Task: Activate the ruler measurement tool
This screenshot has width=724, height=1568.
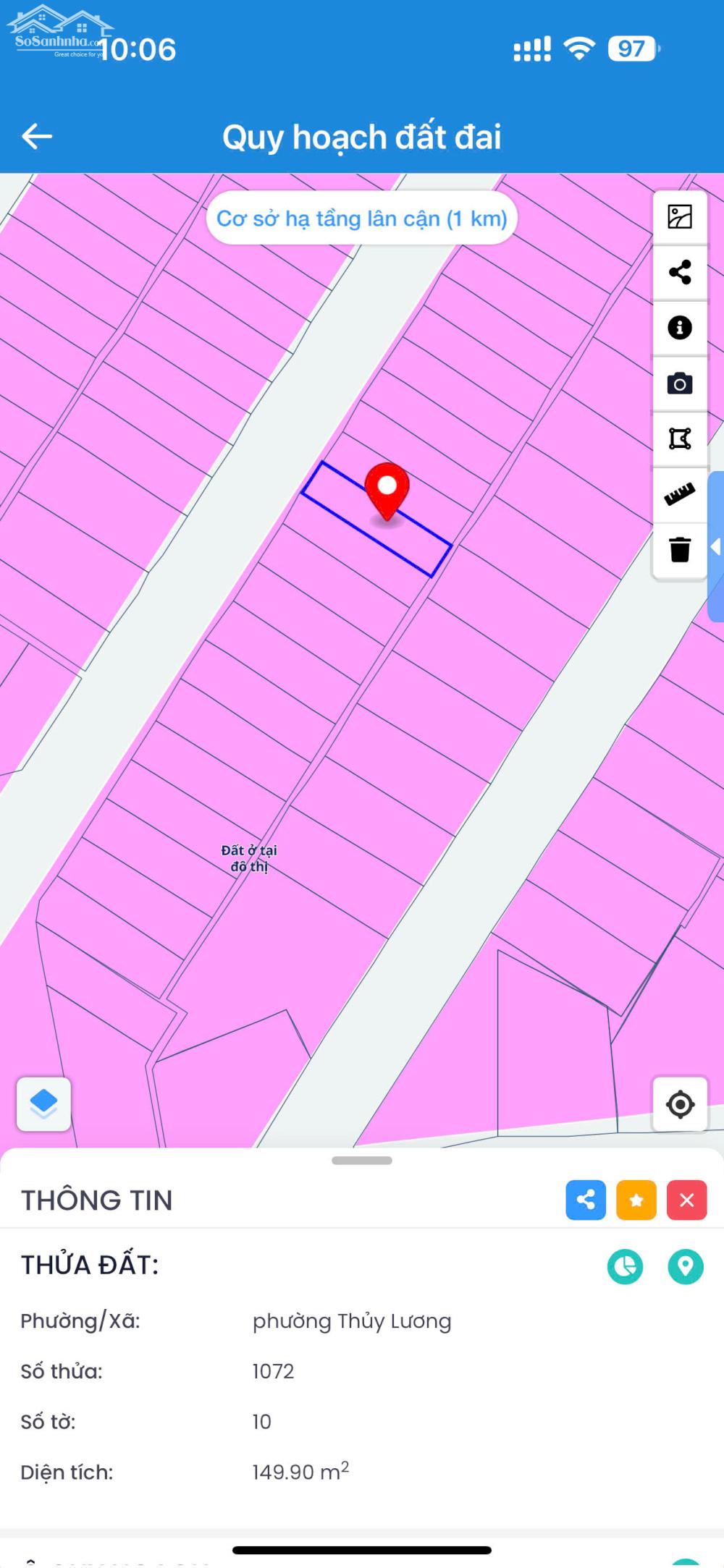Action: tap(679, 494)
